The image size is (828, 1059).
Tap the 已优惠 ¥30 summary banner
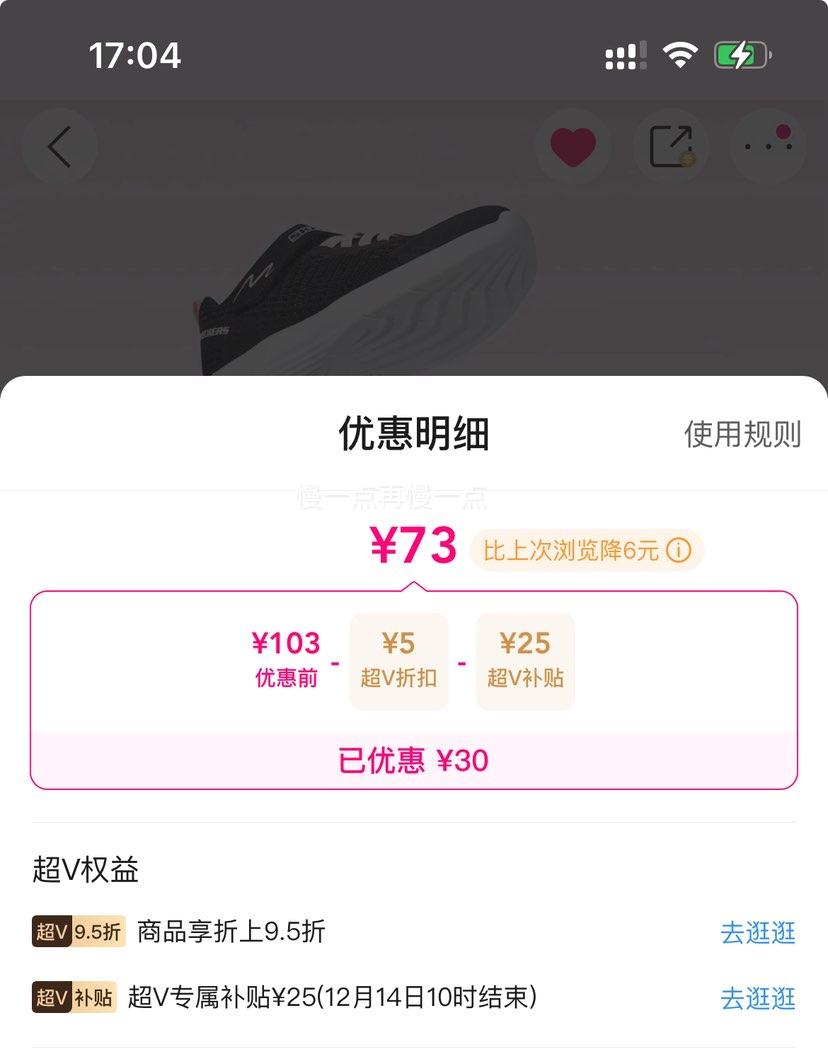[414, 761]
